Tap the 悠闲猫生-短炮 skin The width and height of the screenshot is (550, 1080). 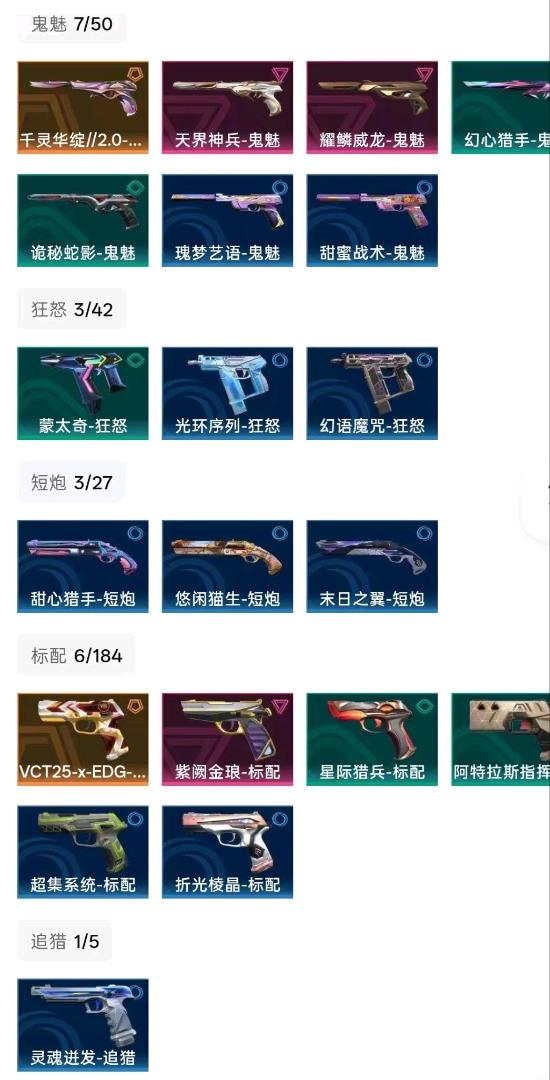point(227,566)
